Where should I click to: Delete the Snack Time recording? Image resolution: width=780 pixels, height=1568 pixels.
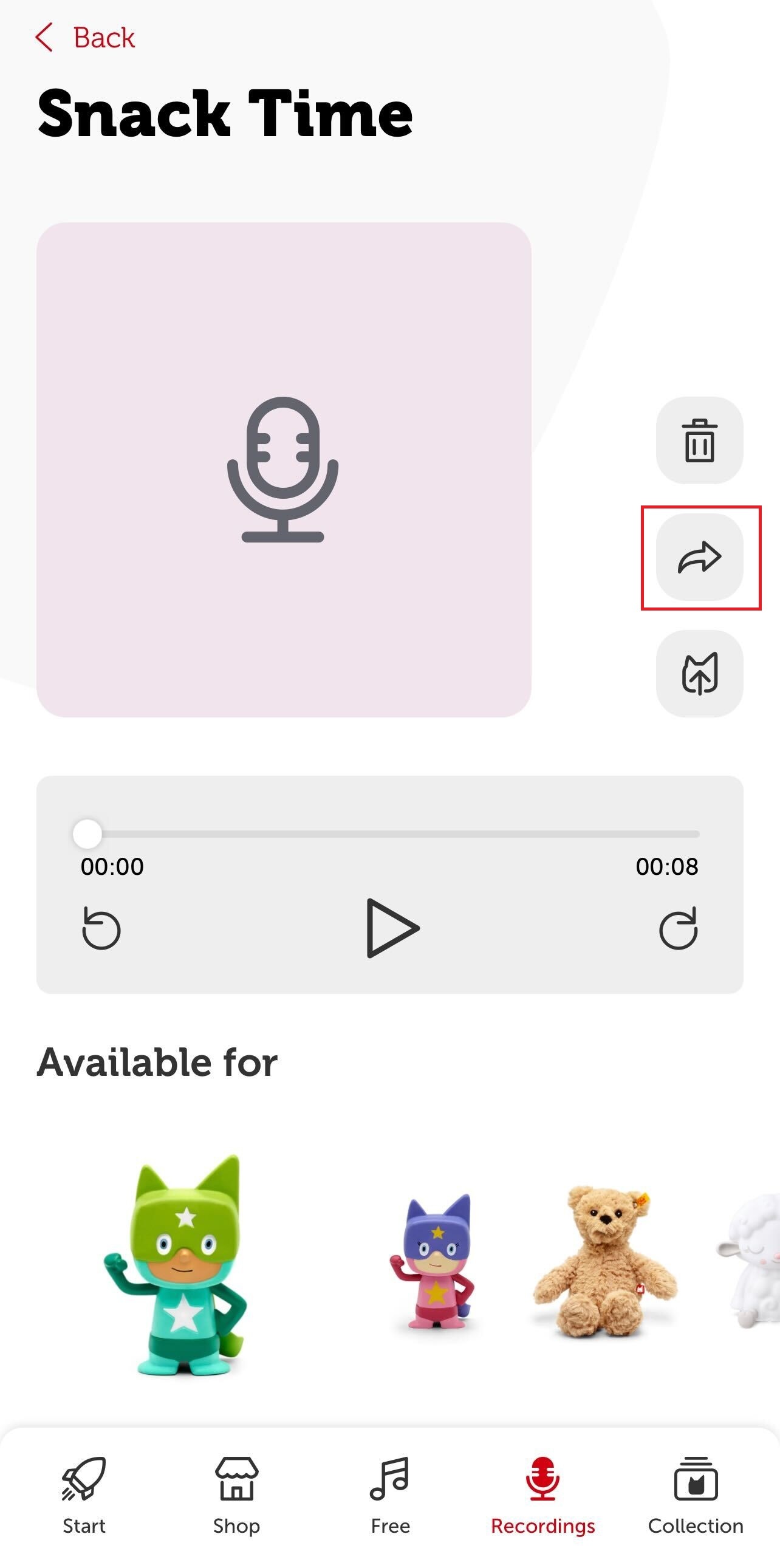[699, 440]
